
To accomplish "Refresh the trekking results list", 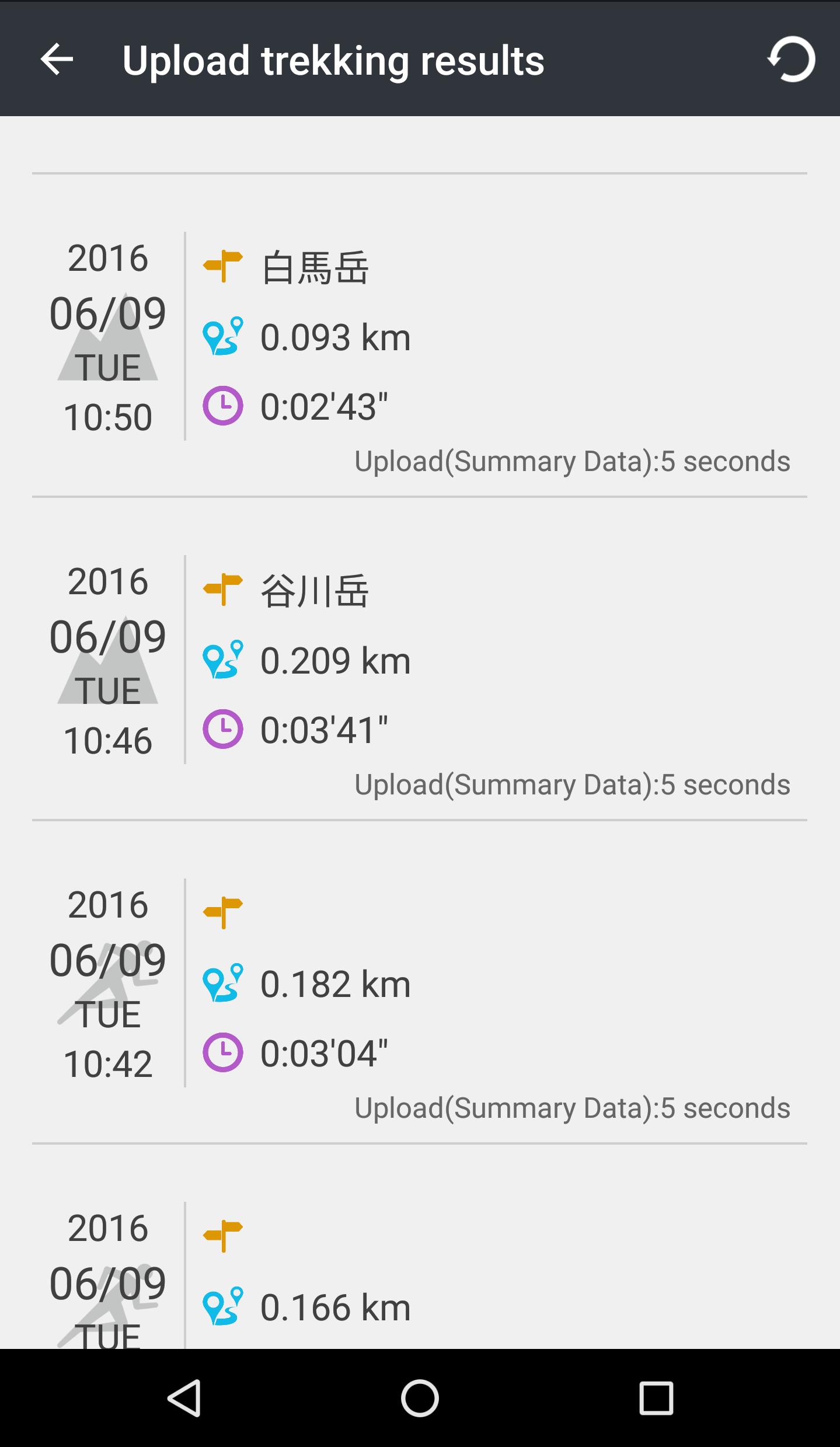I will 791,60.
